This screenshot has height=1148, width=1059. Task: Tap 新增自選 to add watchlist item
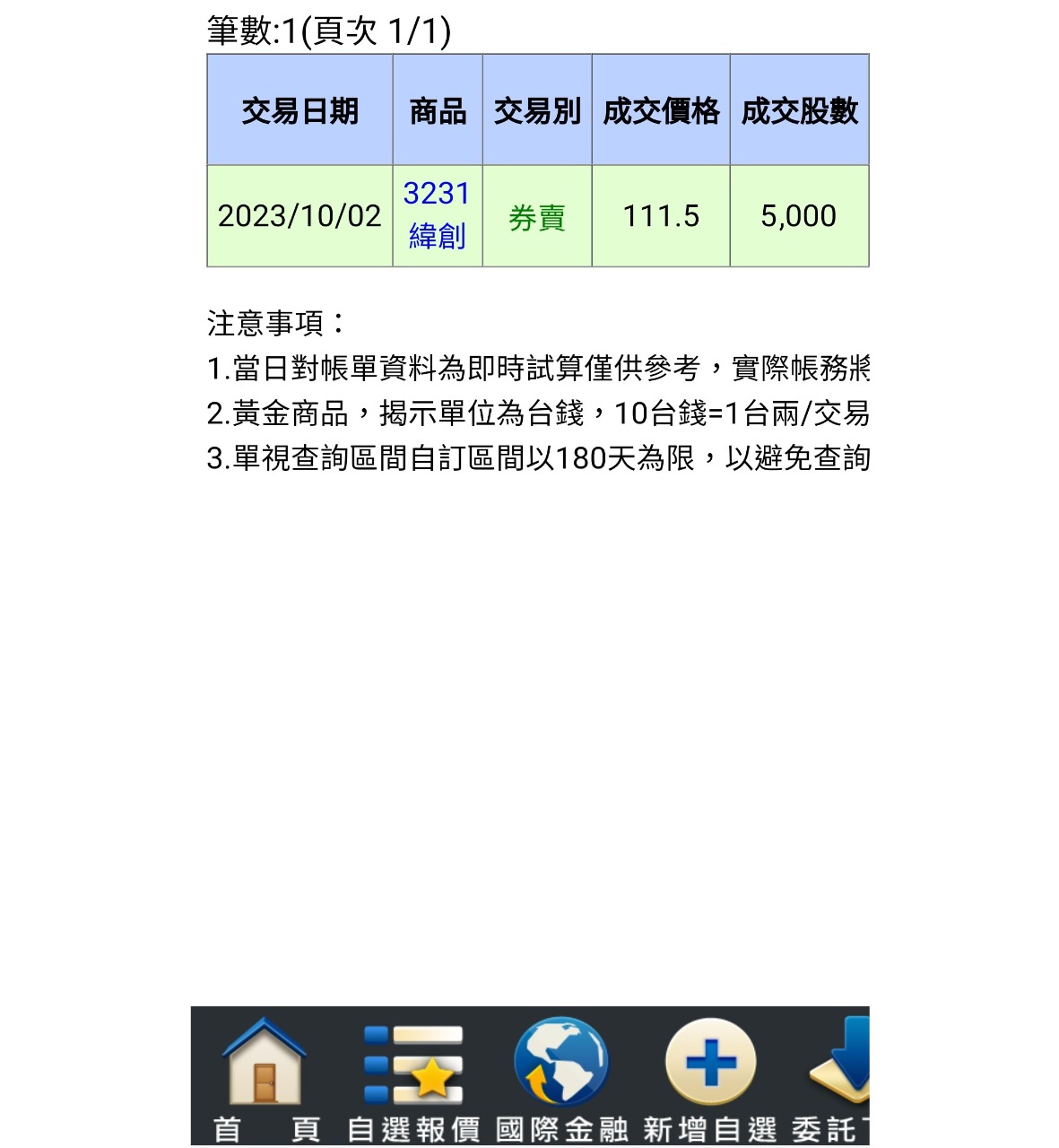click(x=710, y=1078)
